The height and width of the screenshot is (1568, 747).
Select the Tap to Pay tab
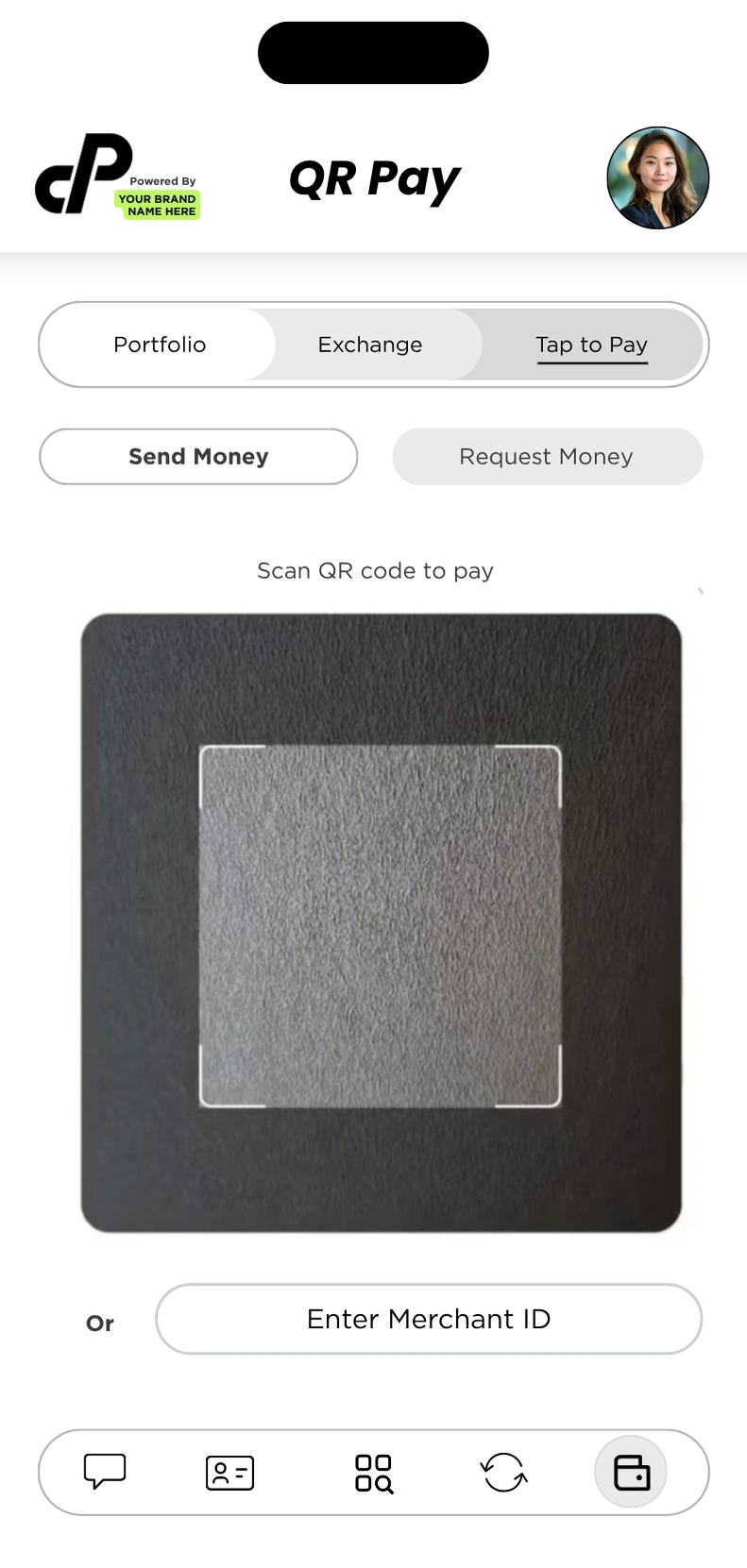[x=591, y=345]
